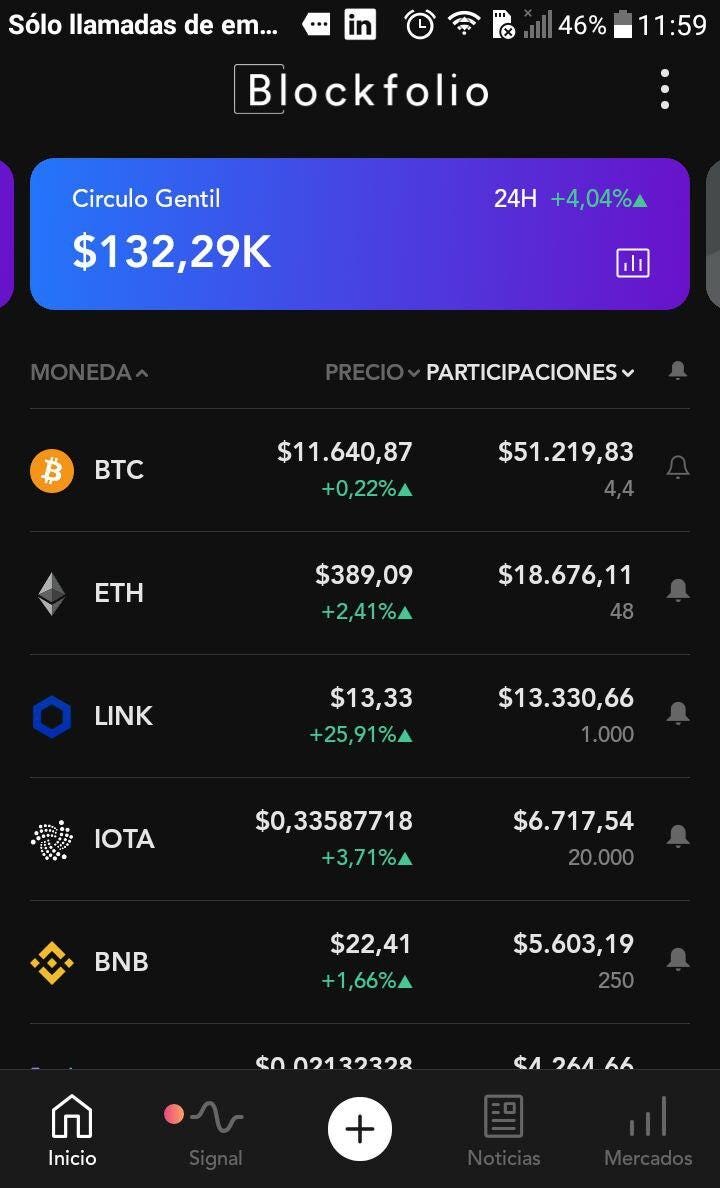This screenshot has height=1188, width=720.
Task: Open the PARTICIPACIONES sort dropdown
Action: click(628, 371)
